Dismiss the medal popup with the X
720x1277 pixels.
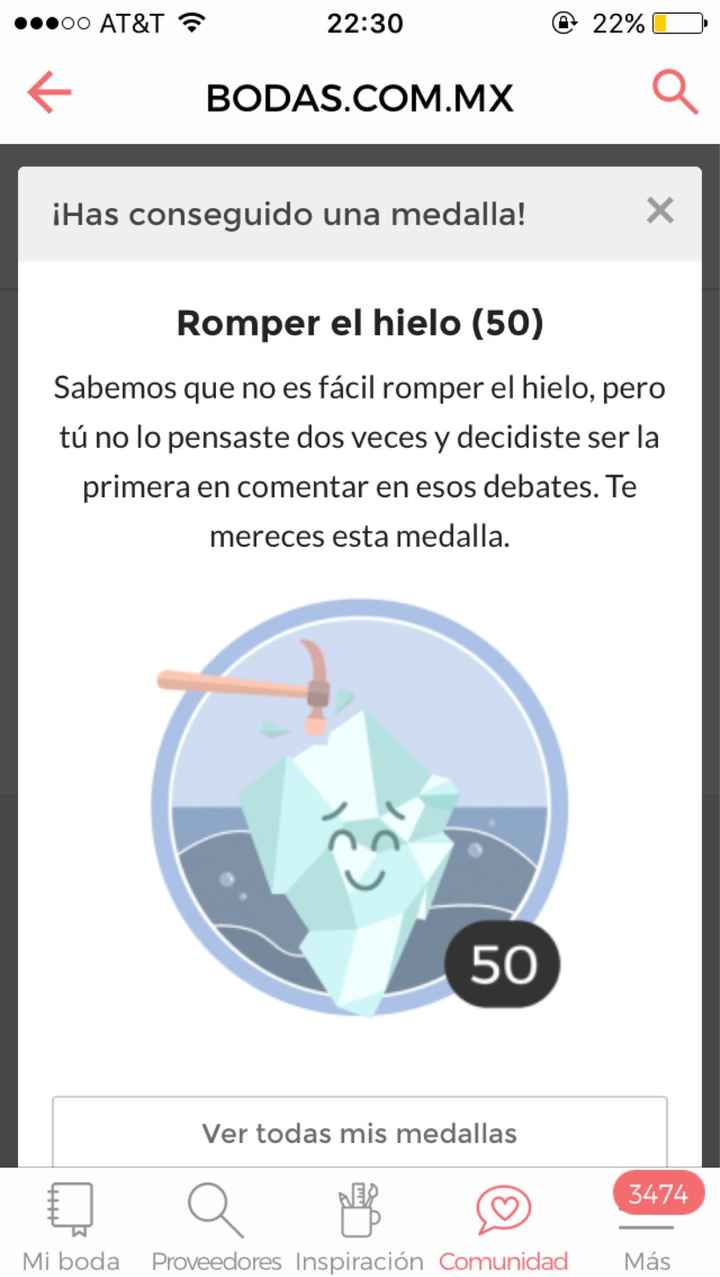tap(660, 211)
